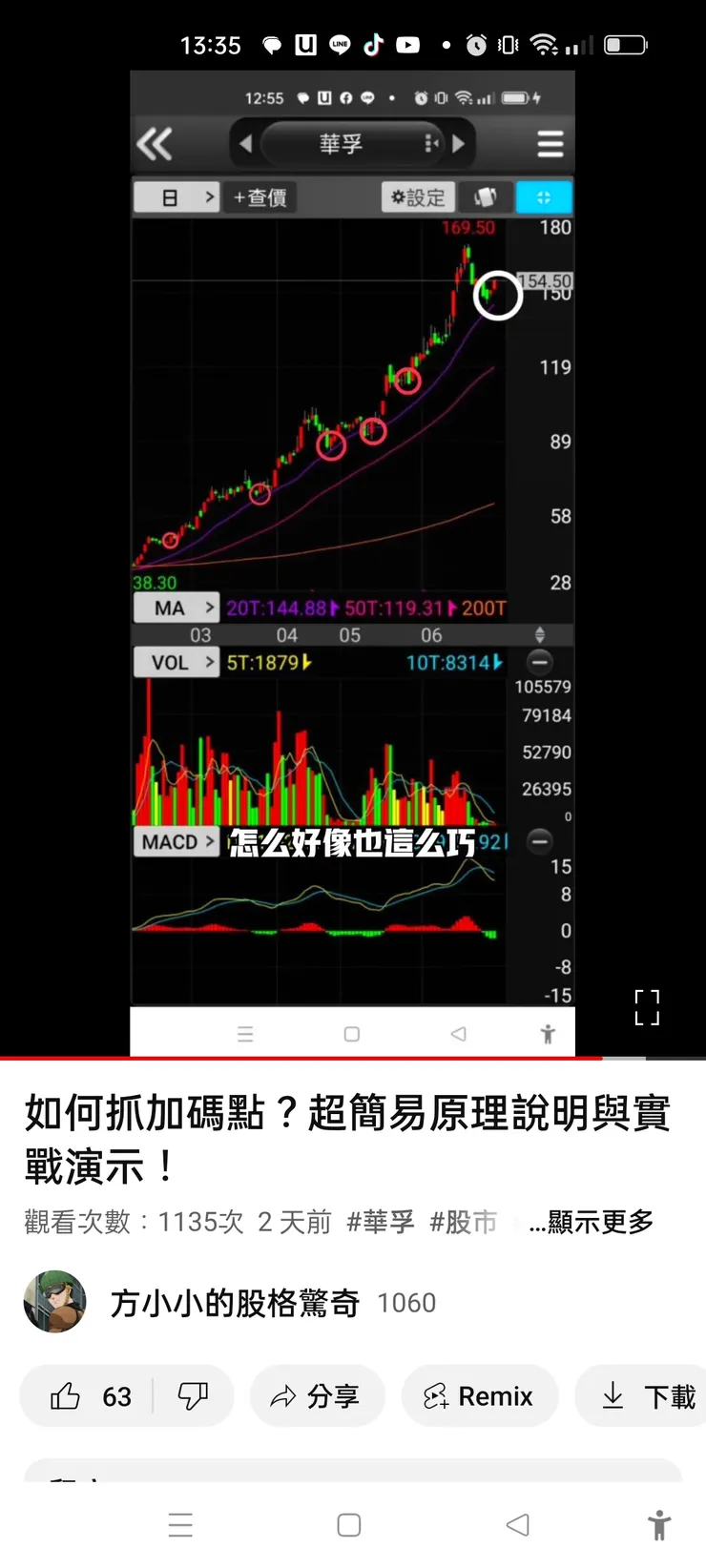Open the hamburger menu at the chart's top right
The width and height of the screenshot is (706, 1568).
coord(550,143)
